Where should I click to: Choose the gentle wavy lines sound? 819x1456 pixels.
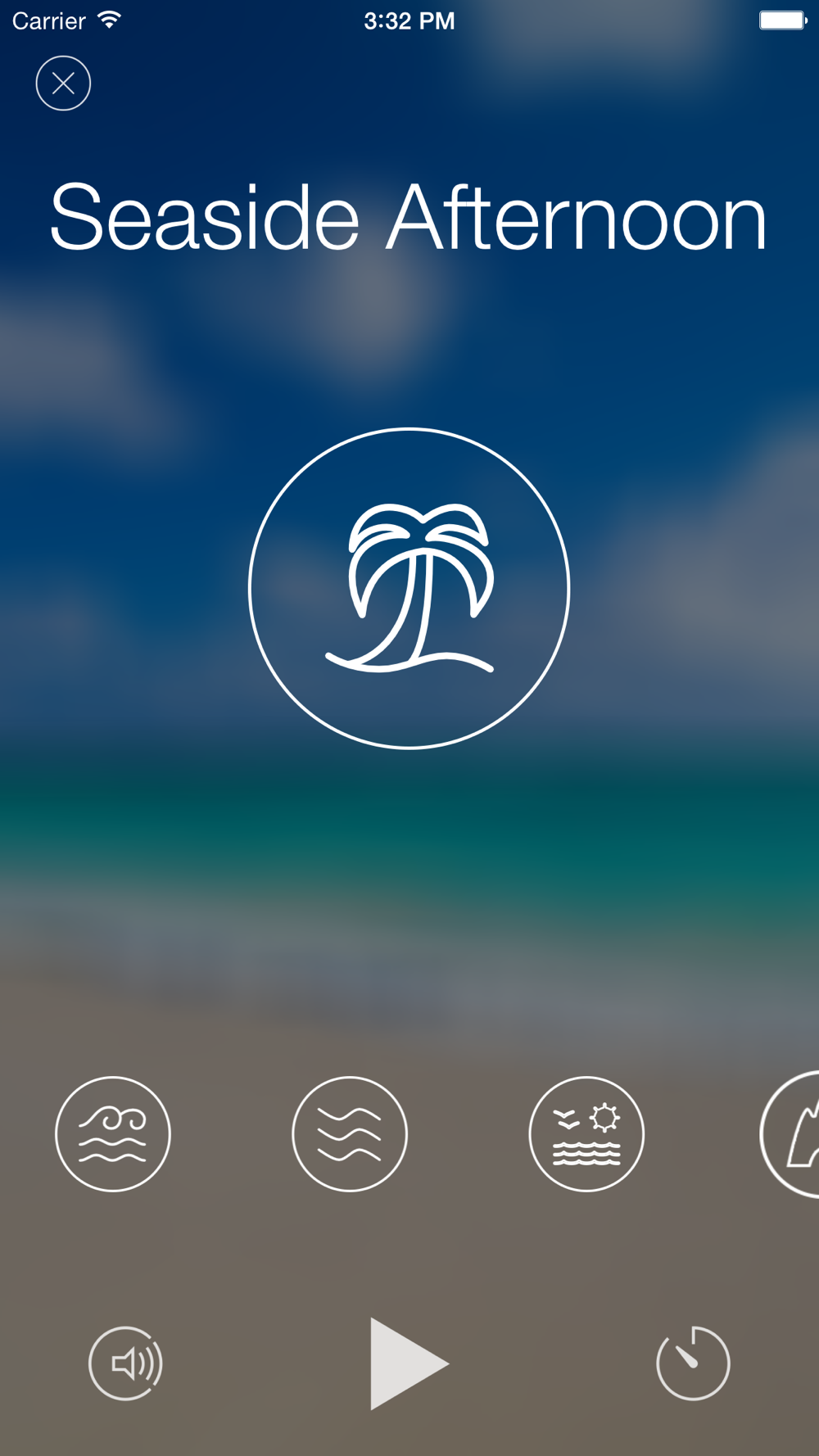pyautogui.click(x=350, y=1133)
